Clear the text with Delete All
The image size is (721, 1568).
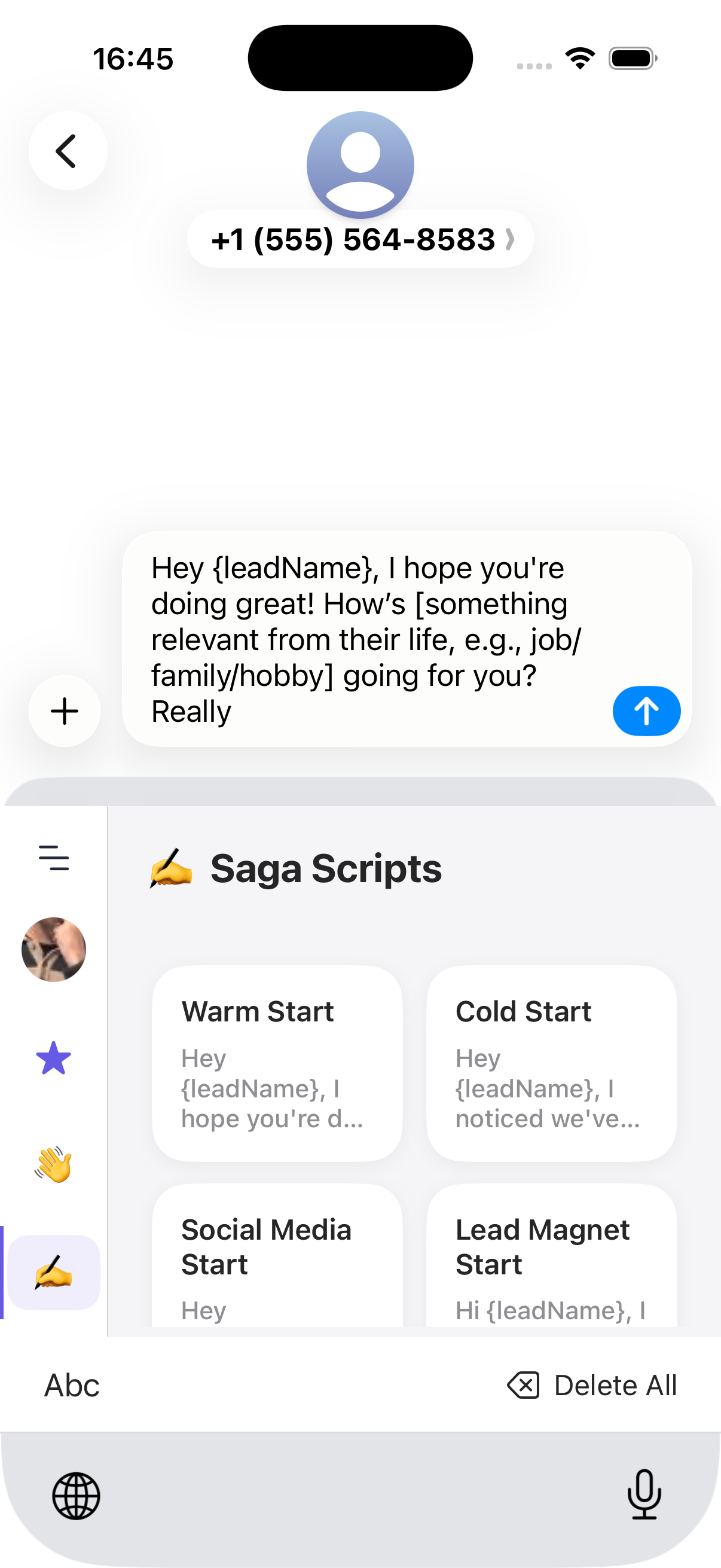click(x=592, y=1386)
